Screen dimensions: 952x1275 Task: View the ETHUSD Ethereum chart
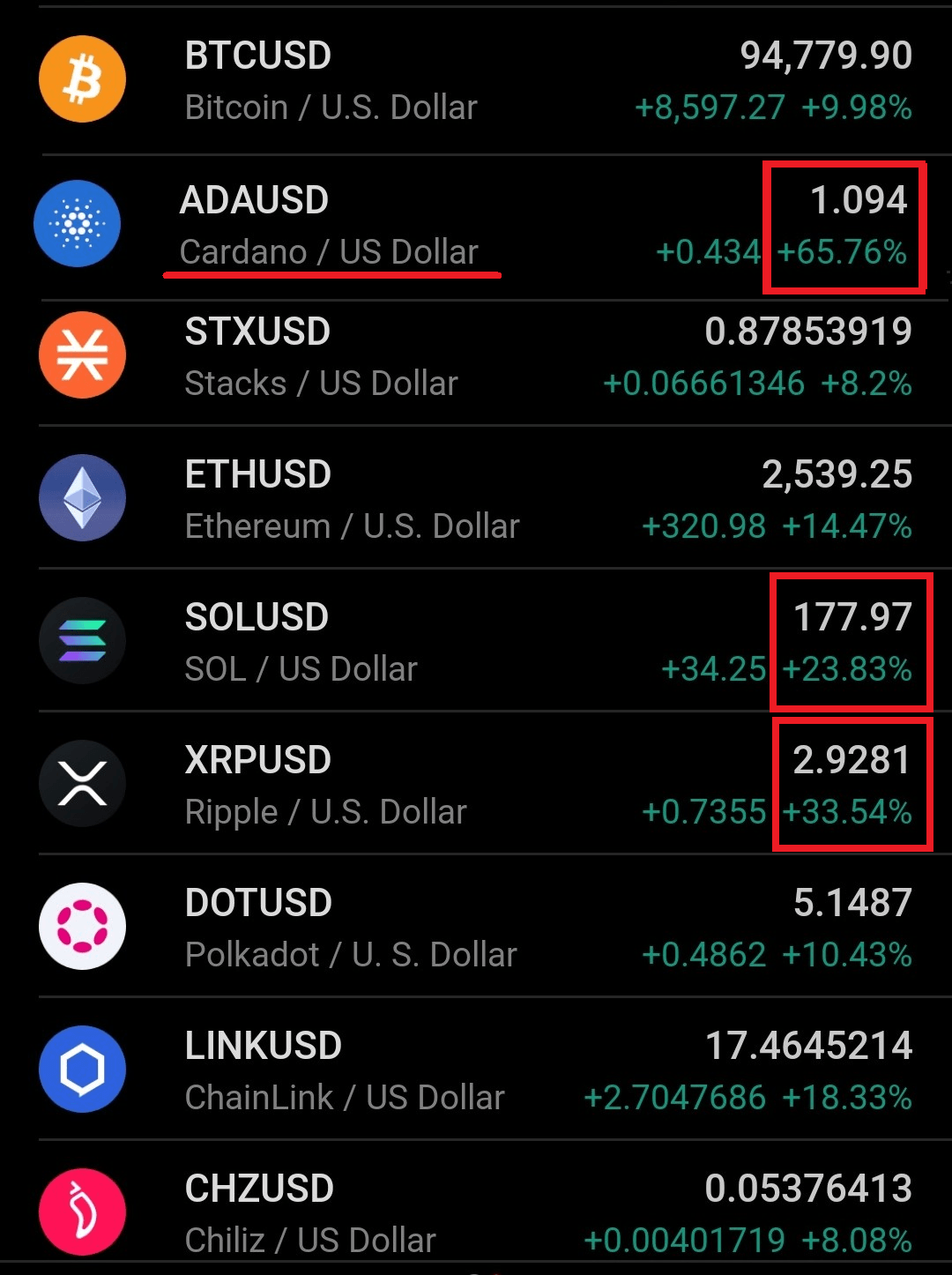click(x=476, y=500)
